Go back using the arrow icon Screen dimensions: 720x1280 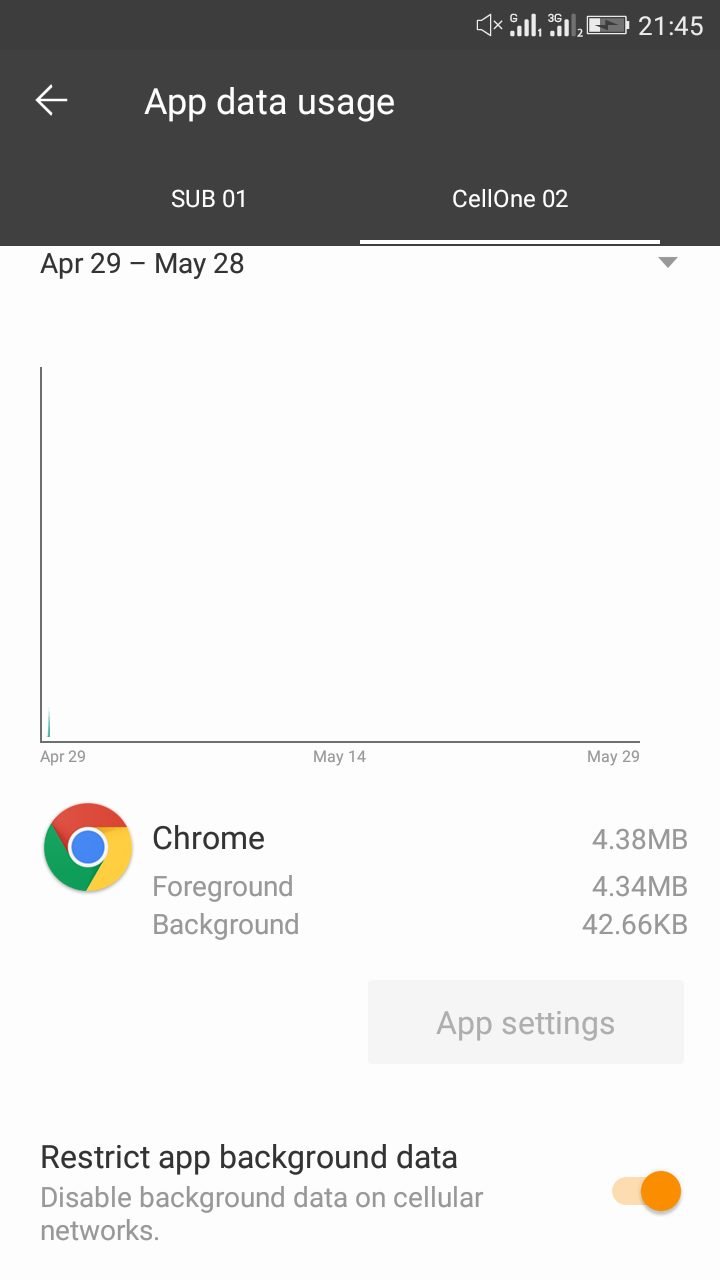[51, 101]
